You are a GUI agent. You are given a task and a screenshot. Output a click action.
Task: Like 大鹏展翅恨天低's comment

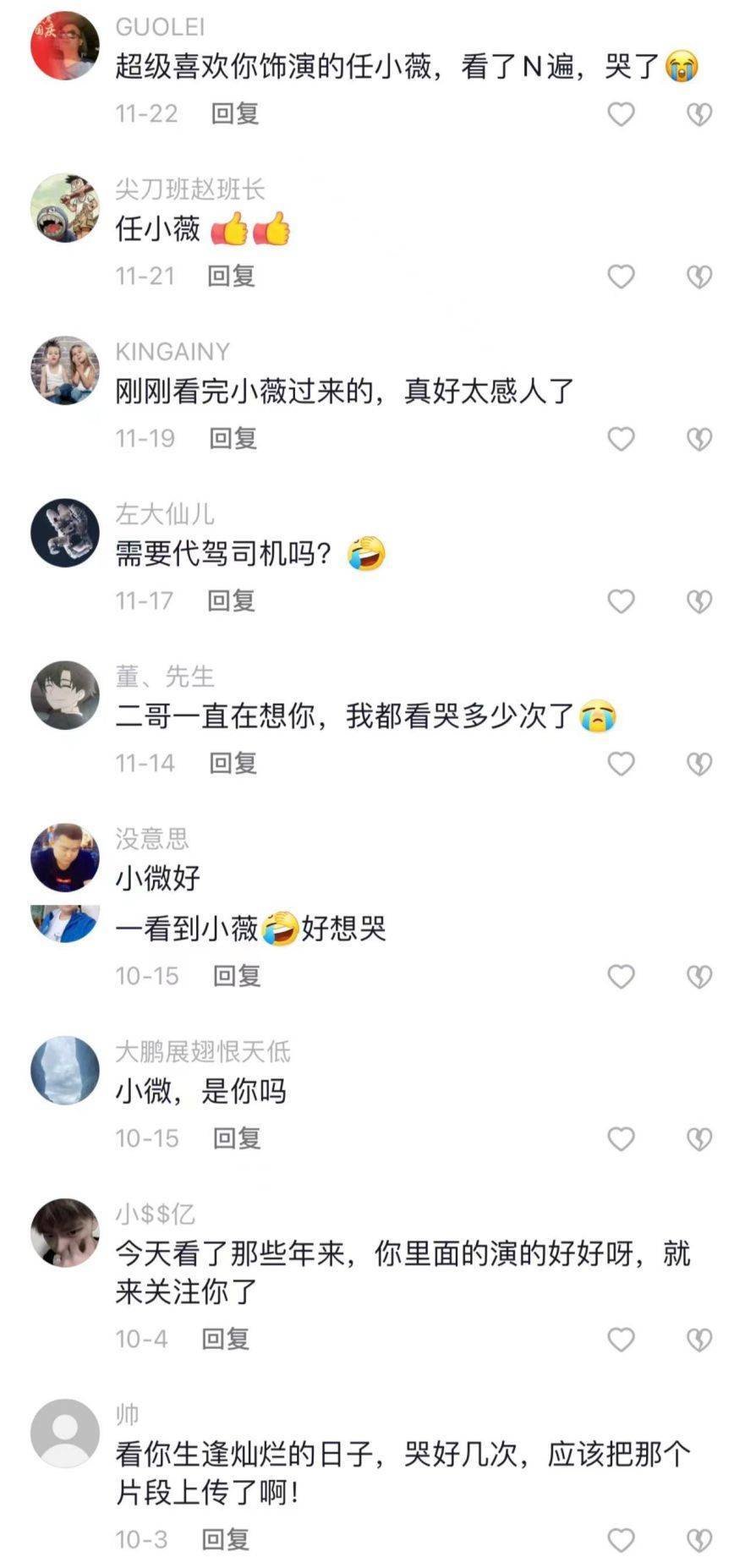621,1139
